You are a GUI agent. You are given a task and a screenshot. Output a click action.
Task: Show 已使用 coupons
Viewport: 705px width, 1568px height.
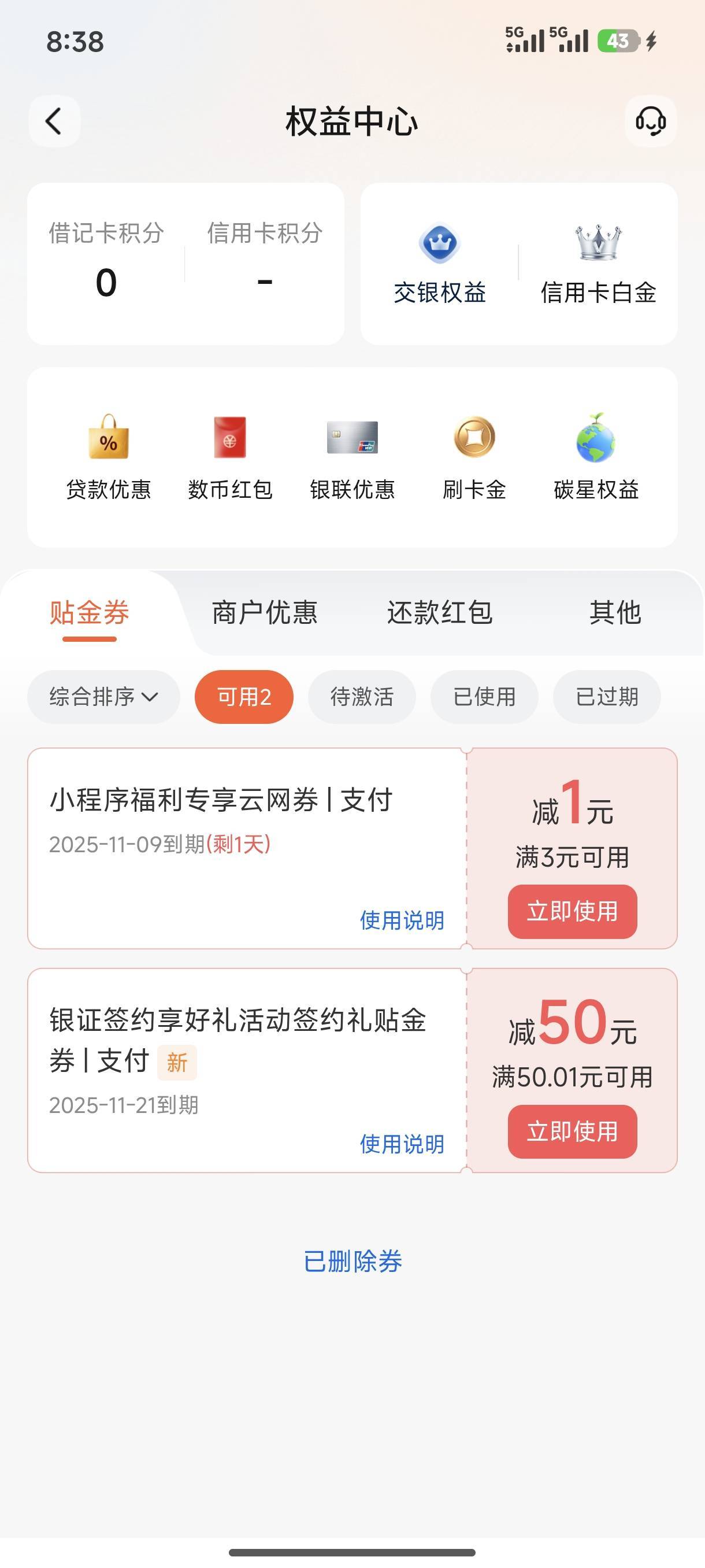[484, 697]
